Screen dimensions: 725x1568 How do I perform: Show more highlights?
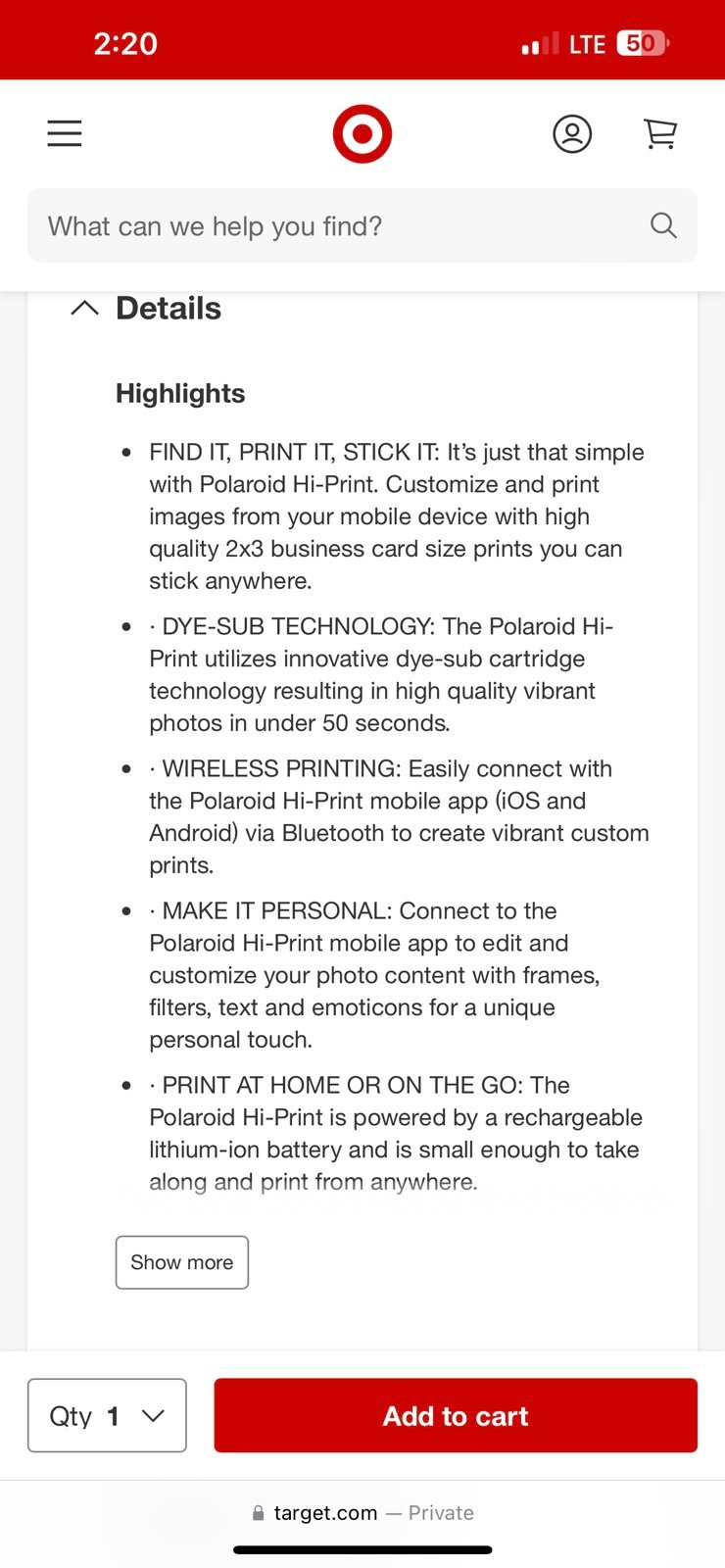pos(182,1262)
